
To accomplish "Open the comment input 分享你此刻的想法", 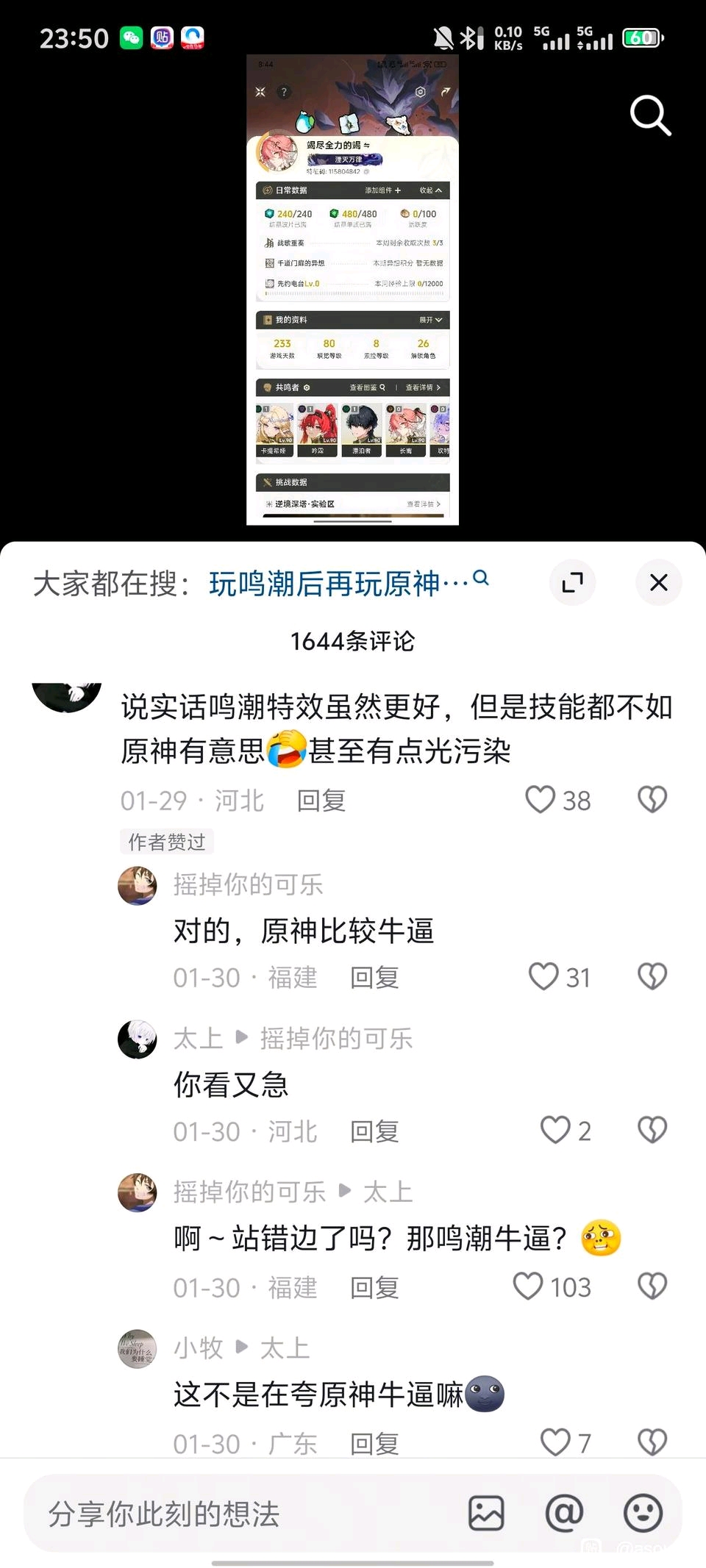I will pos(243,1514).
